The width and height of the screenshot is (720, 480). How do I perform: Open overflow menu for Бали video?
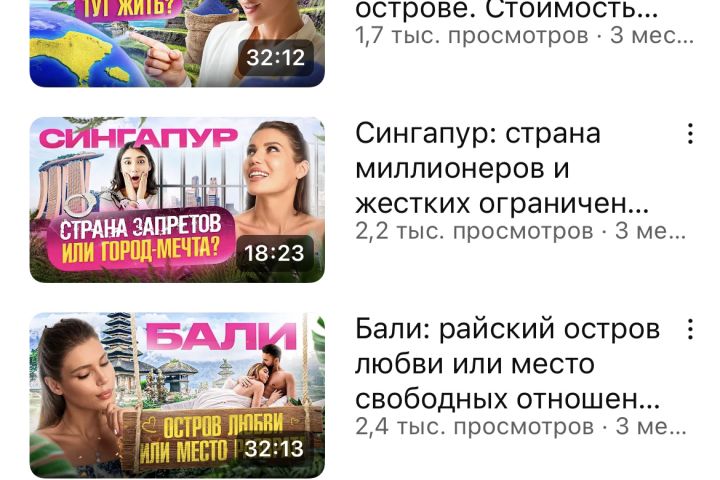689,329
